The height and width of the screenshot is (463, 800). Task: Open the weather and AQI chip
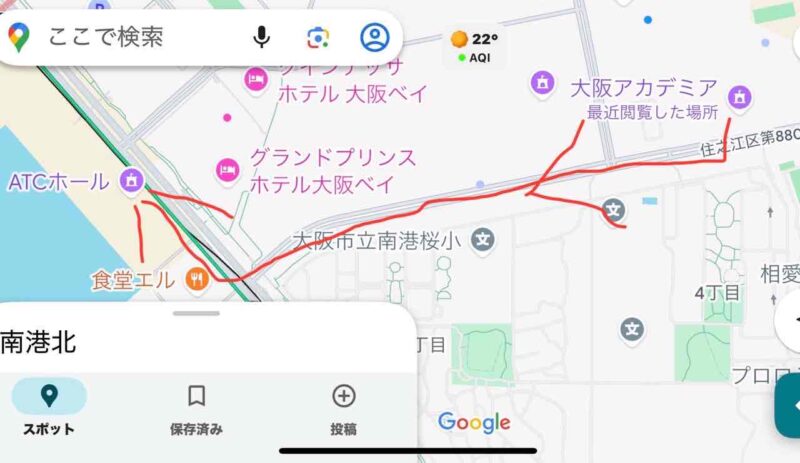[x=474, y=47]
